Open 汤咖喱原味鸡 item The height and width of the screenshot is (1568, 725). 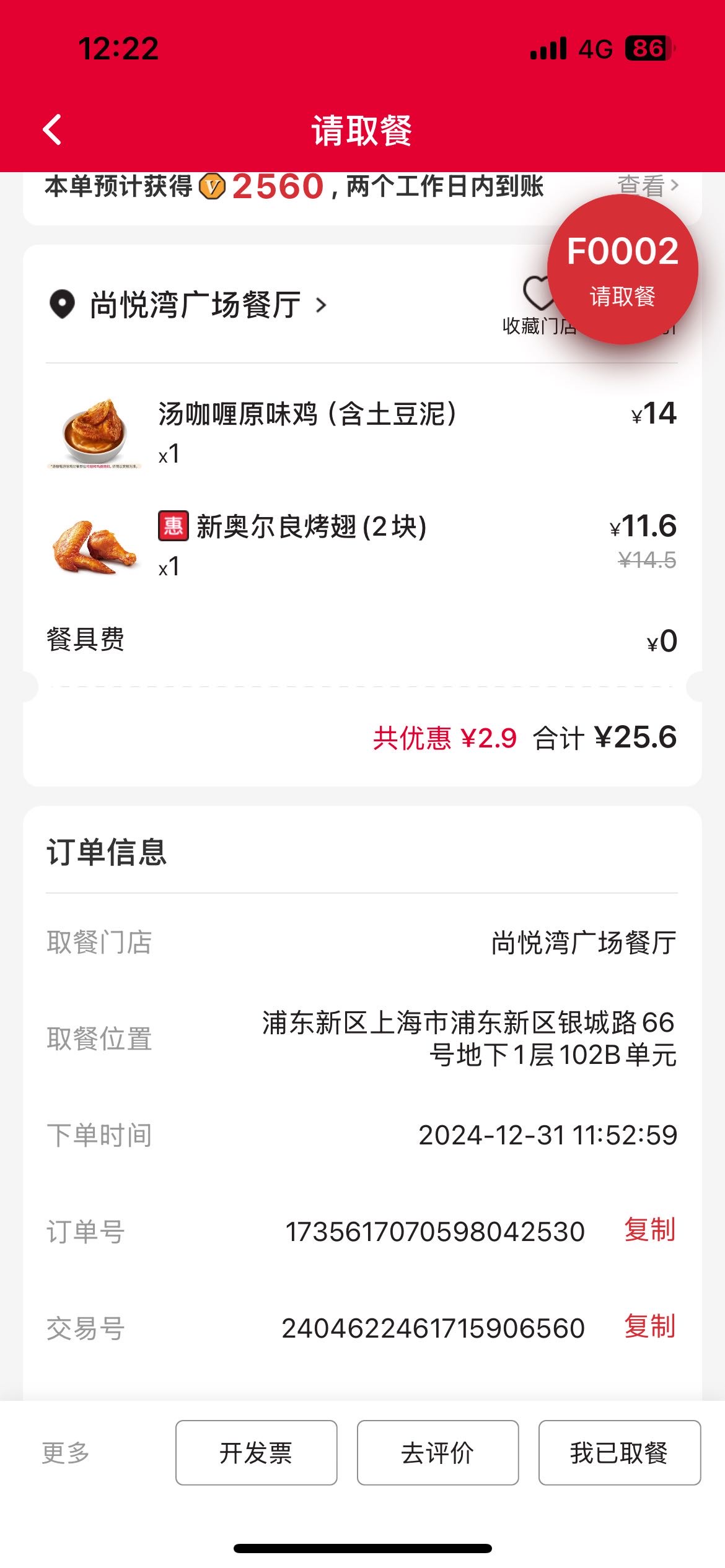(x=362, y=432)
